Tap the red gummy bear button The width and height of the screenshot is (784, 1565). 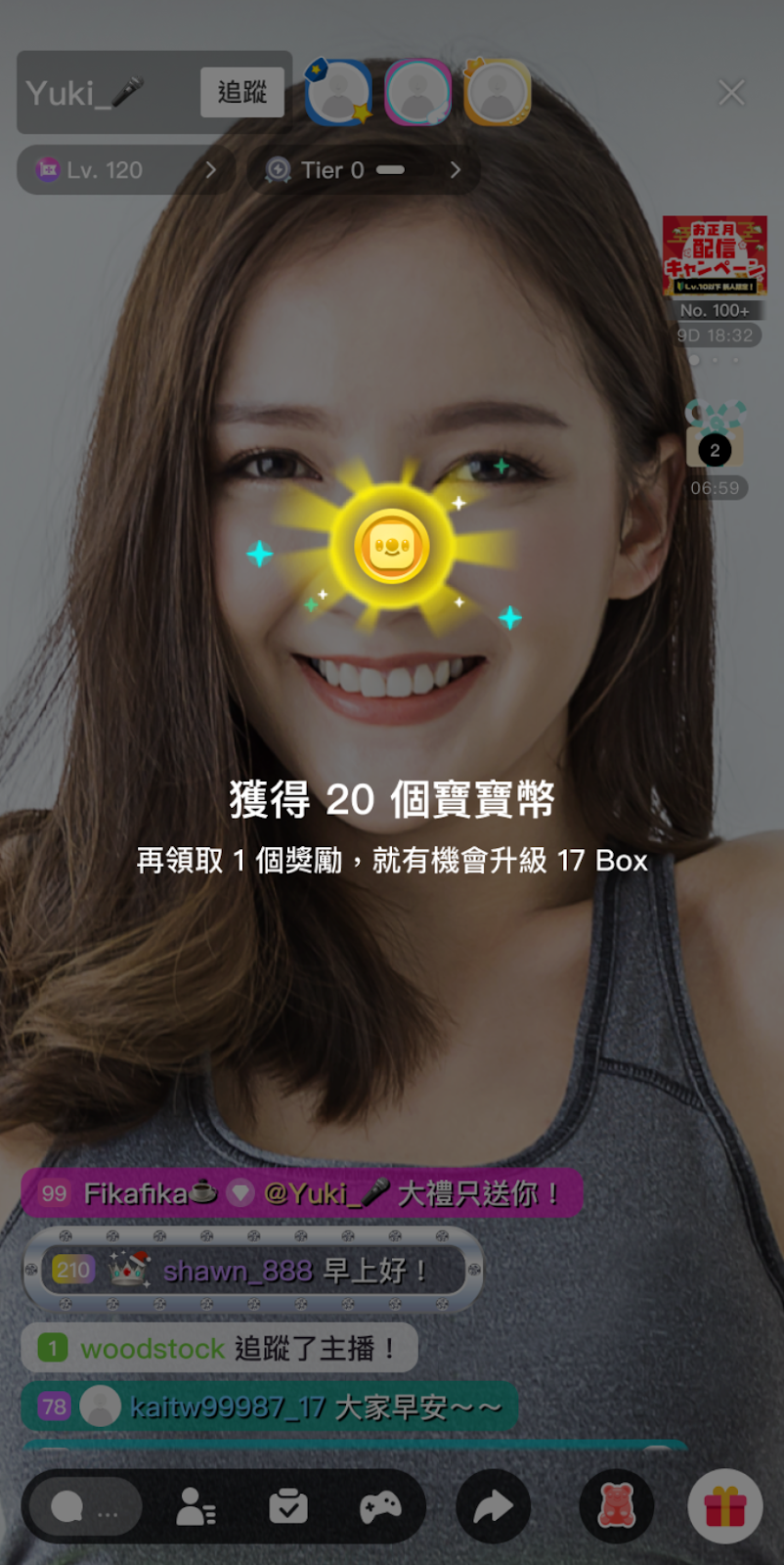coord(616,1506)
